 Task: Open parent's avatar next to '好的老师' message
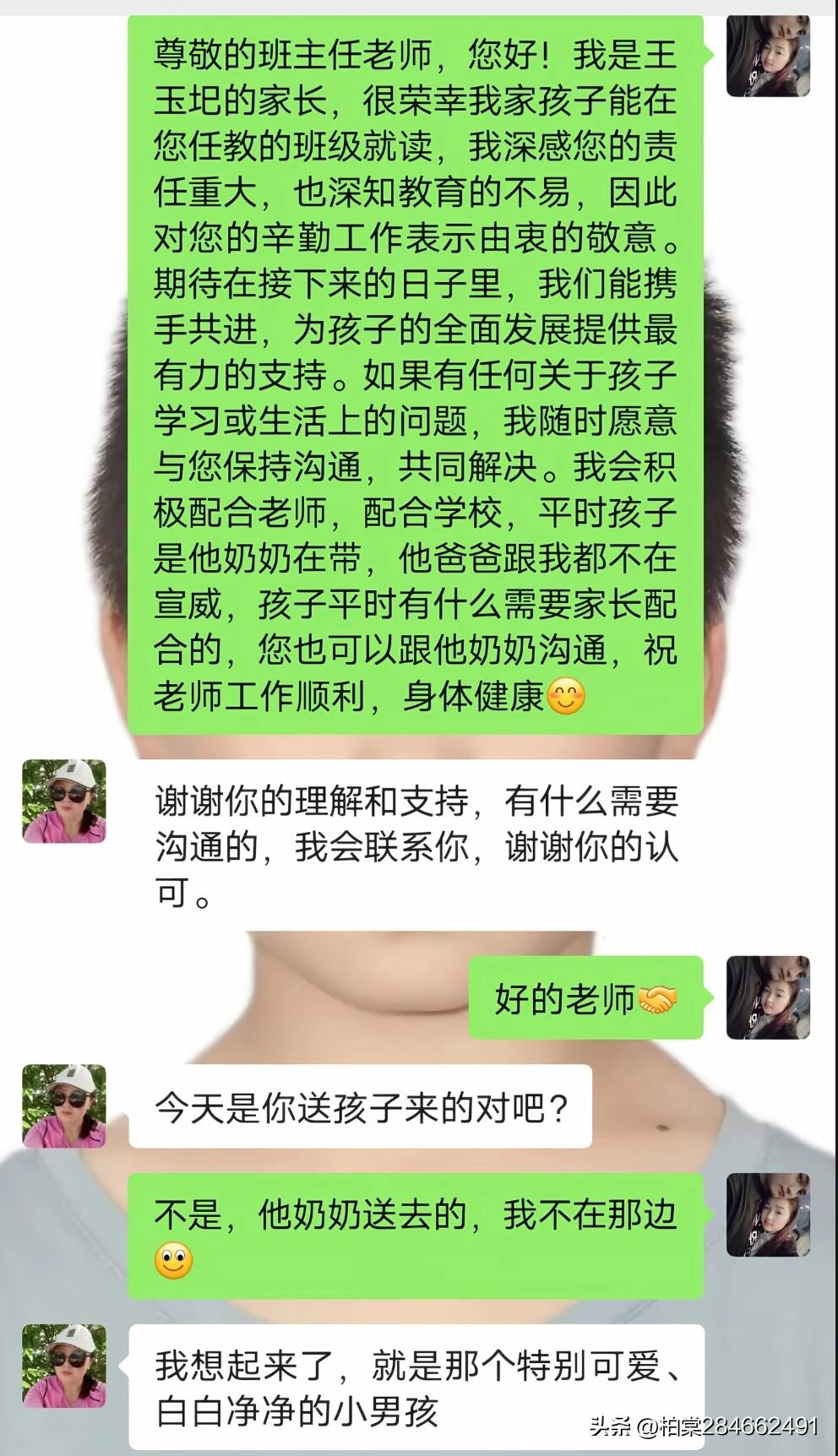768,997
